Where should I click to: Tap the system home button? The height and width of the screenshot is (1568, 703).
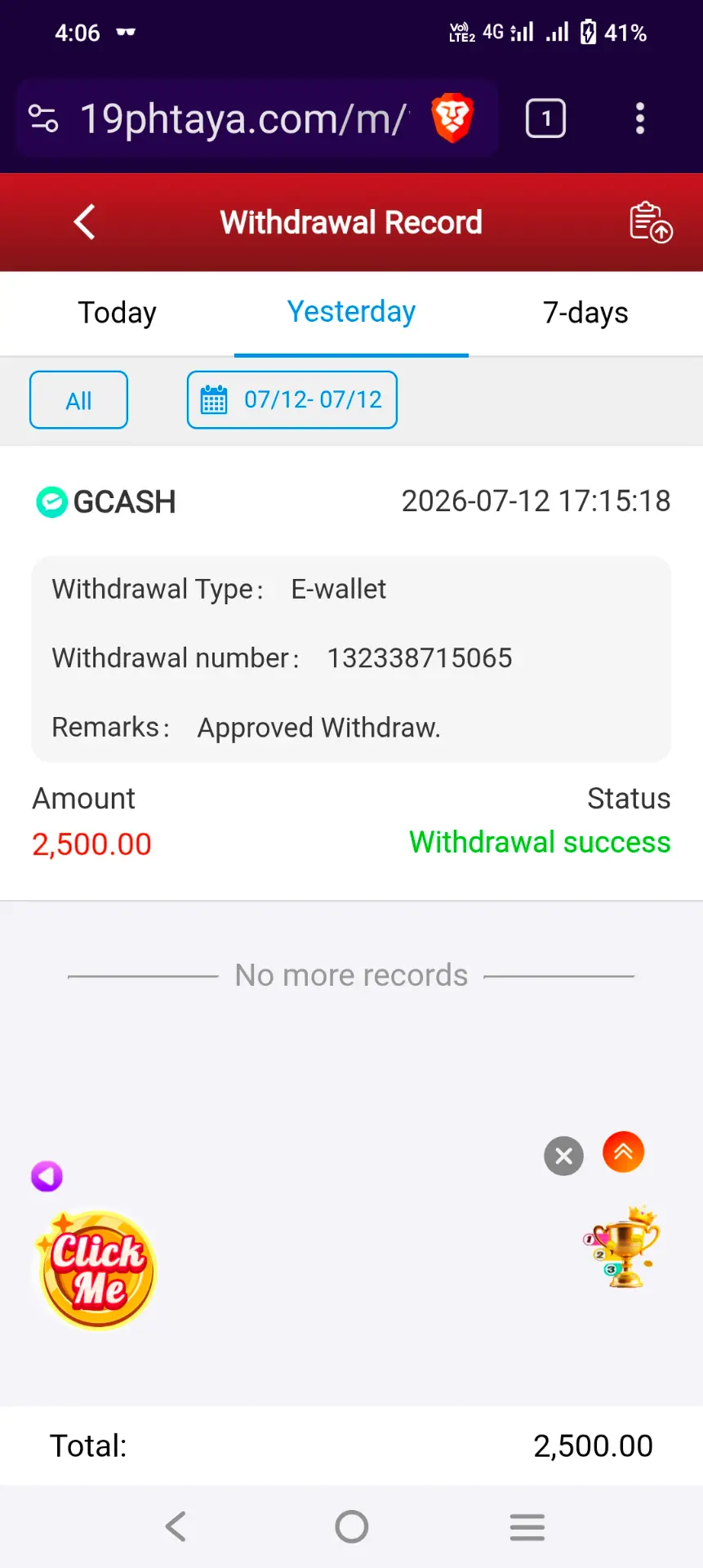[352, 1526]
